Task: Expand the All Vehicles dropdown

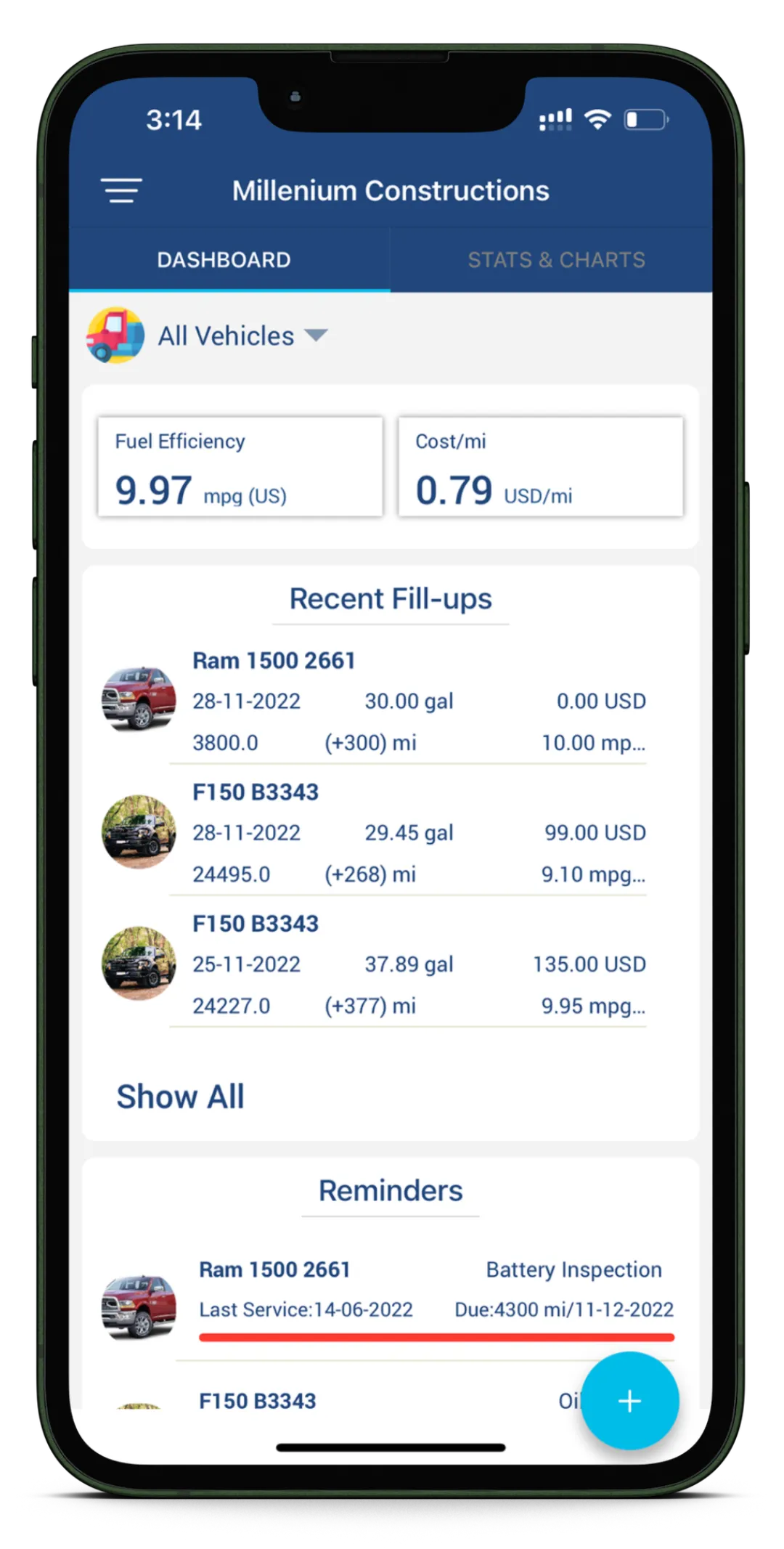Action: click(x=242, y=336)
